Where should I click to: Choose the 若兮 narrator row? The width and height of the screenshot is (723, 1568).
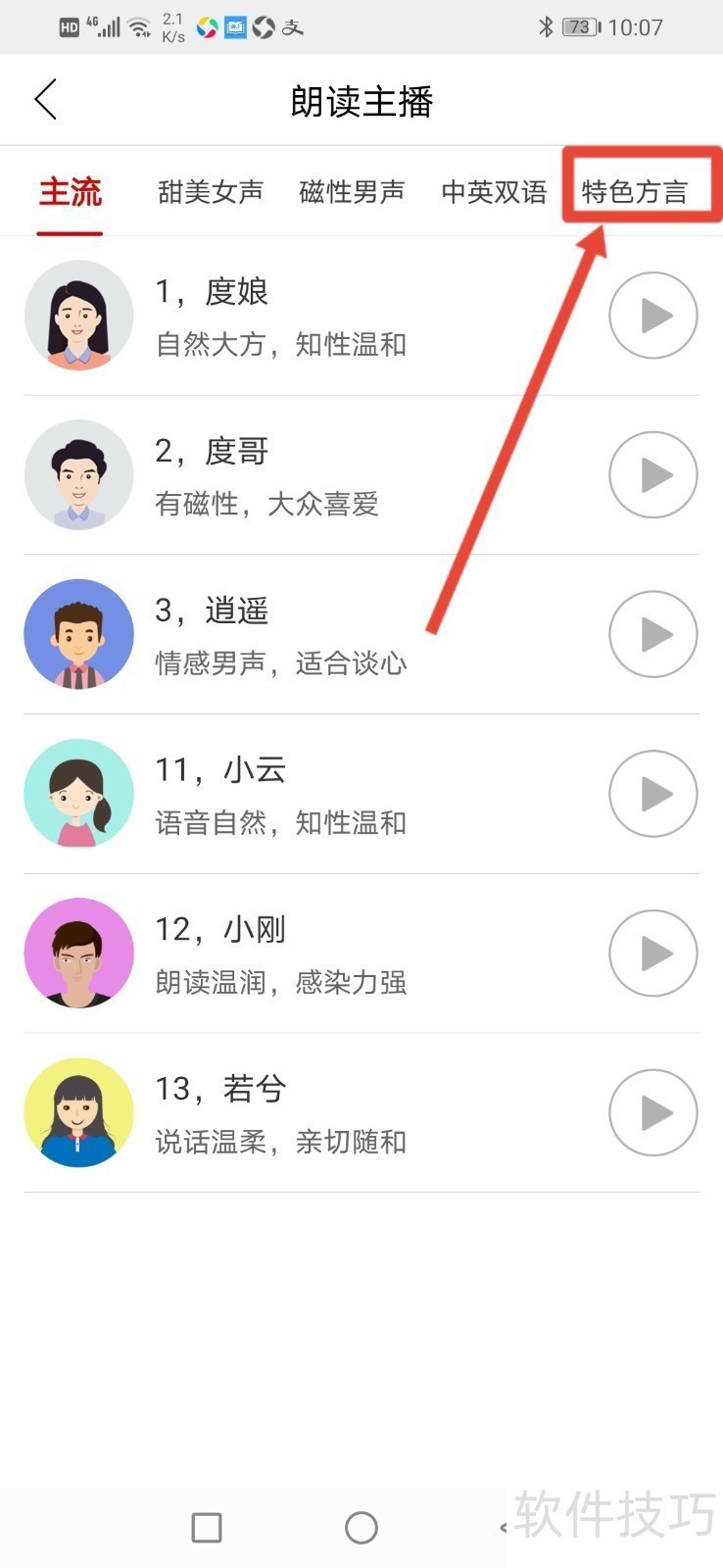294,1113
